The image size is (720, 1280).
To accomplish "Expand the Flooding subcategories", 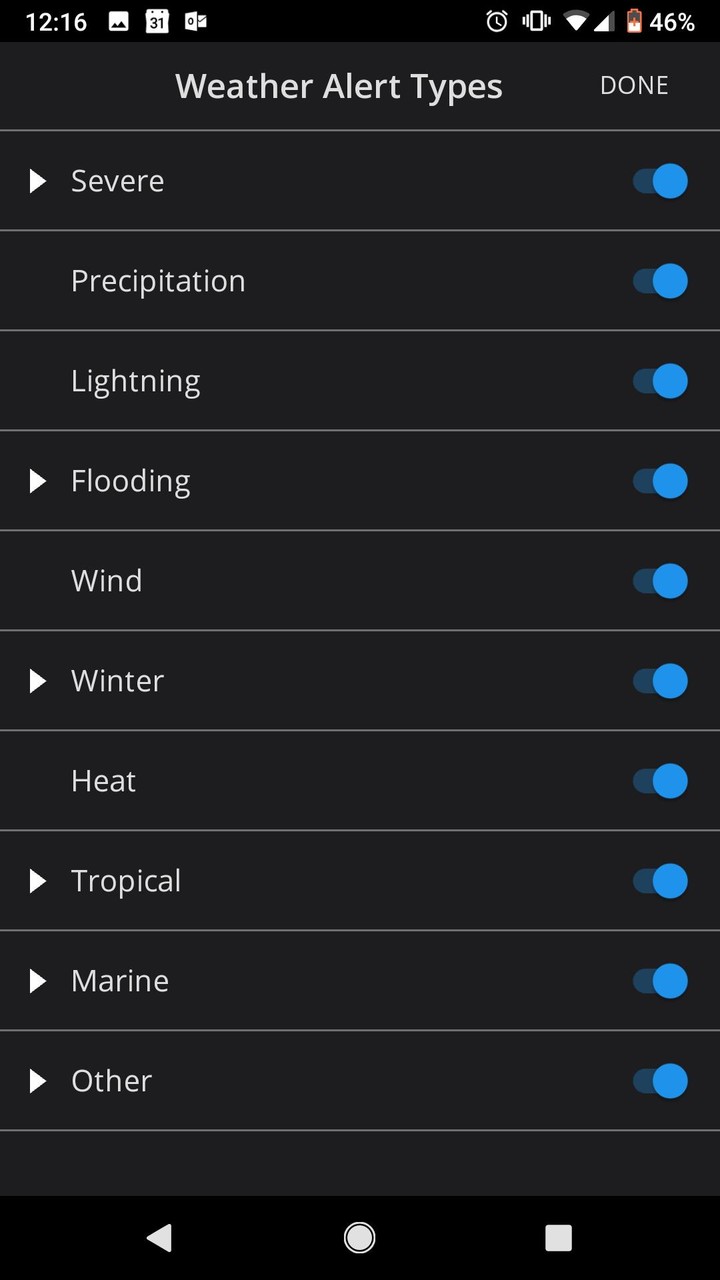I will pyautogui.click(x=38, y=481).
